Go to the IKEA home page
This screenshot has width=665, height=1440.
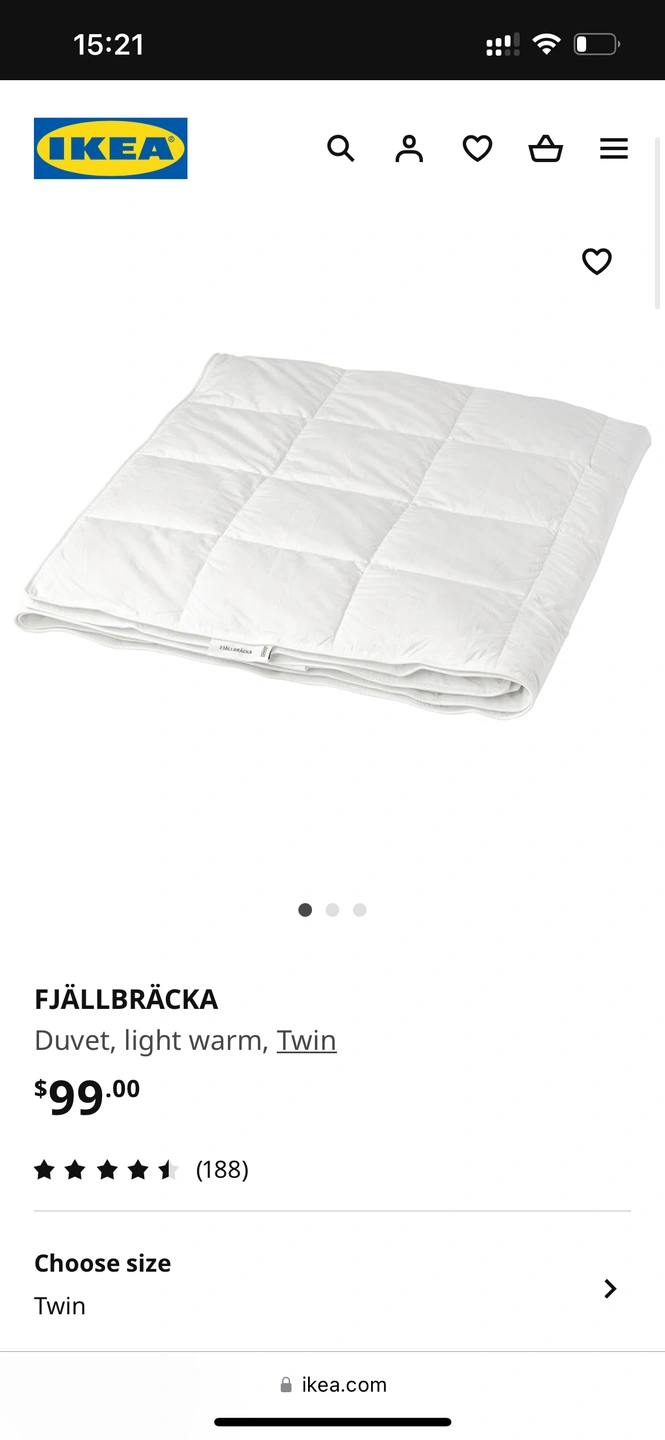tap(110, 149)
